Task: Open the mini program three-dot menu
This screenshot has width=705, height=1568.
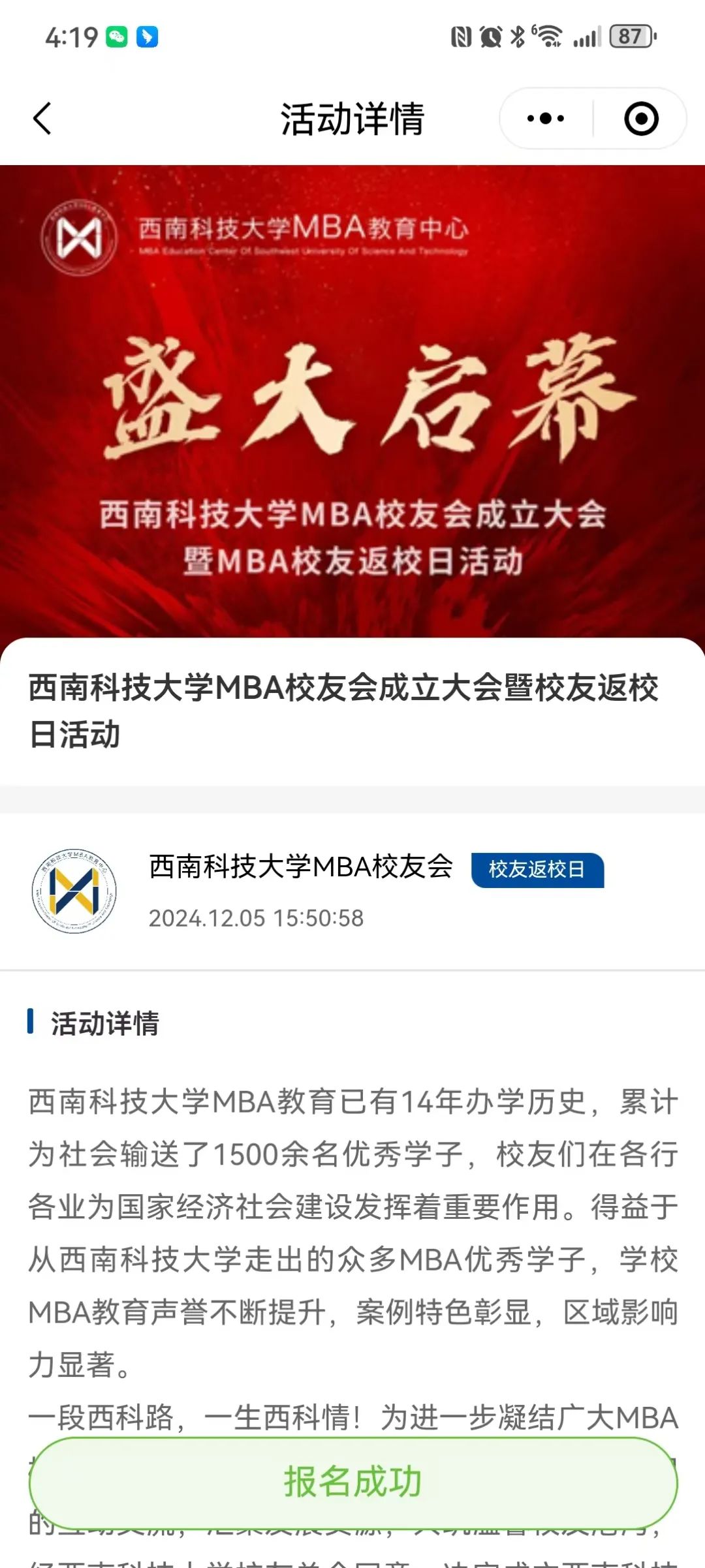Action: 546,119
